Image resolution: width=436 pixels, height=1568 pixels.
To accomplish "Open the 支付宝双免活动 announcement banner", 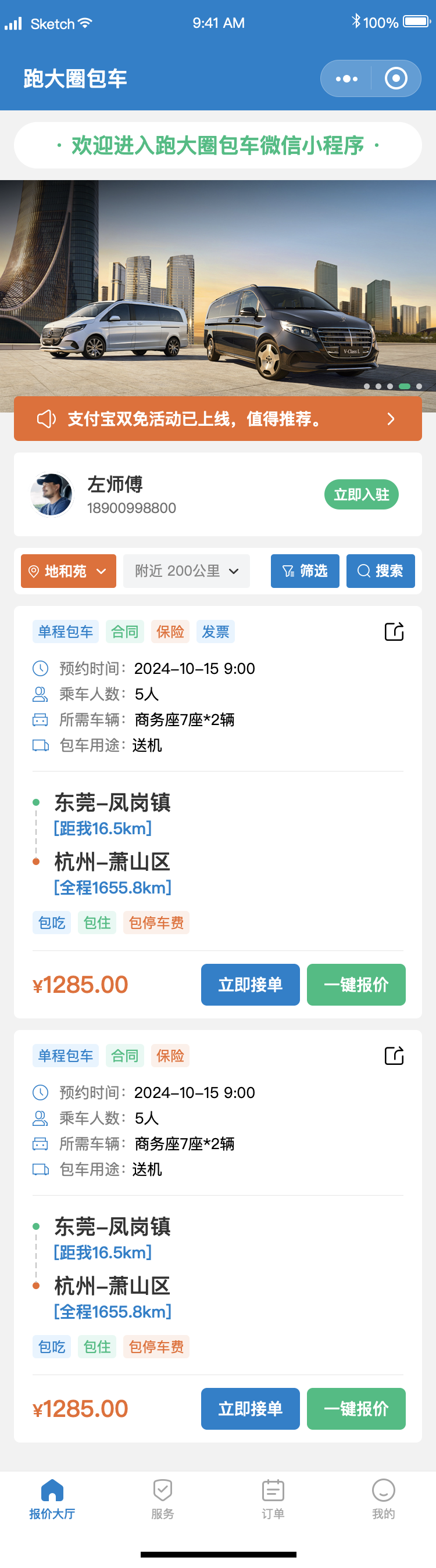I will tap(217, 419).
